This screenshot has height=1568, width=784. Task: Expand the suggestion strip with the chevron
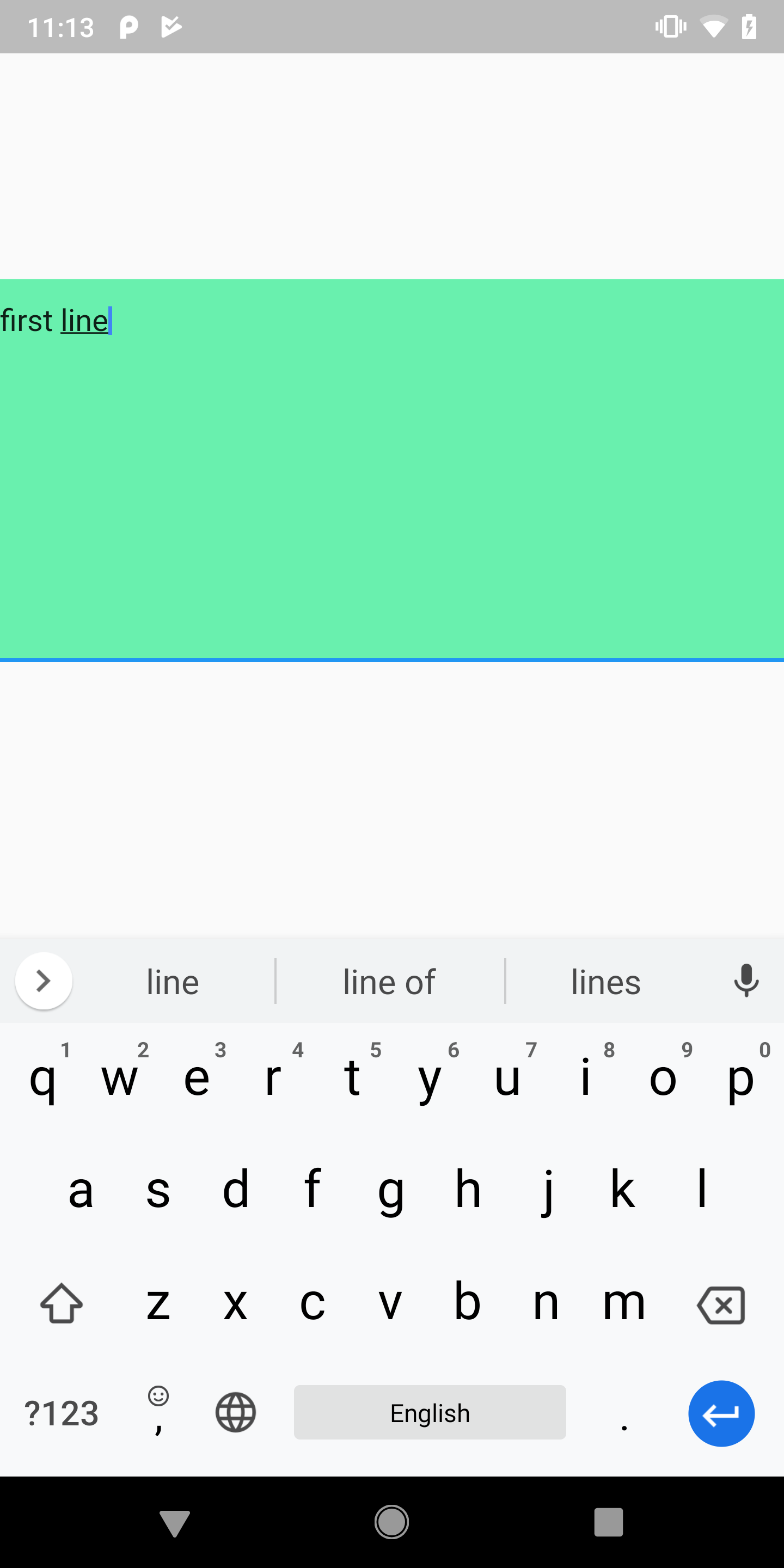point(43,981)
